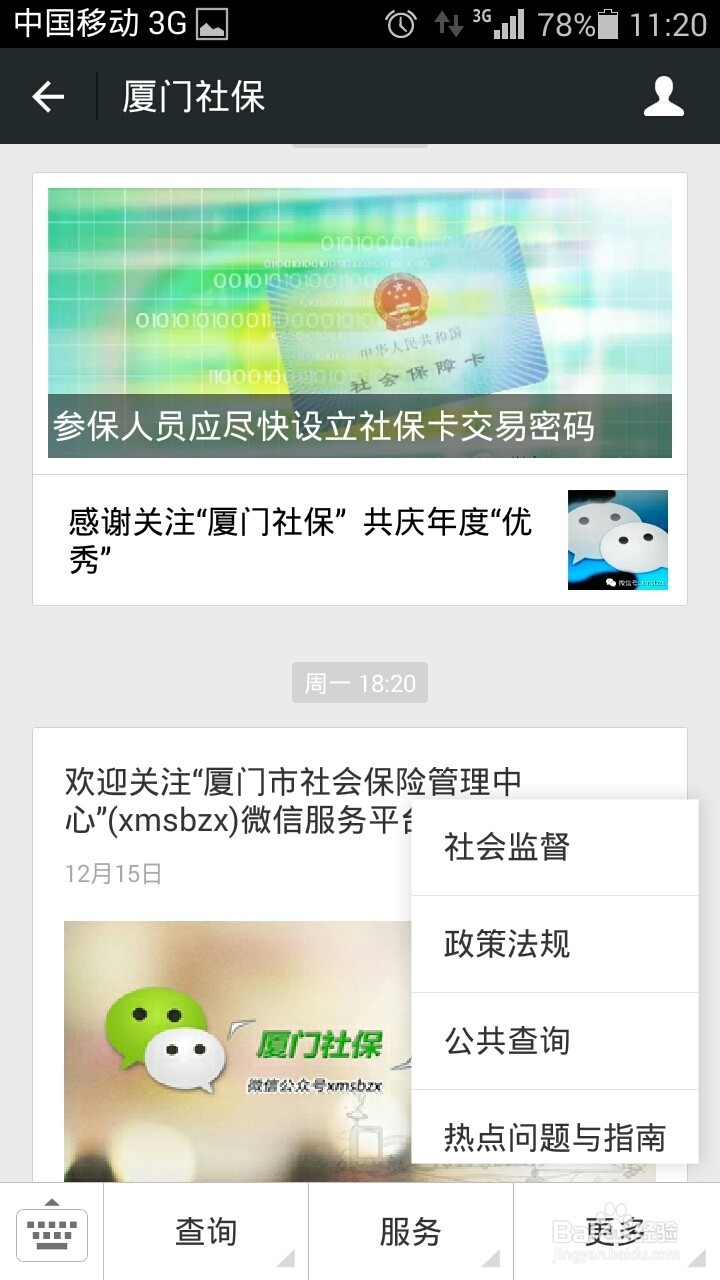The width and height of the screenshot is (720, 1280).
Task: Open the 查询 bottom tab
Action: (x=205, y=1230)
